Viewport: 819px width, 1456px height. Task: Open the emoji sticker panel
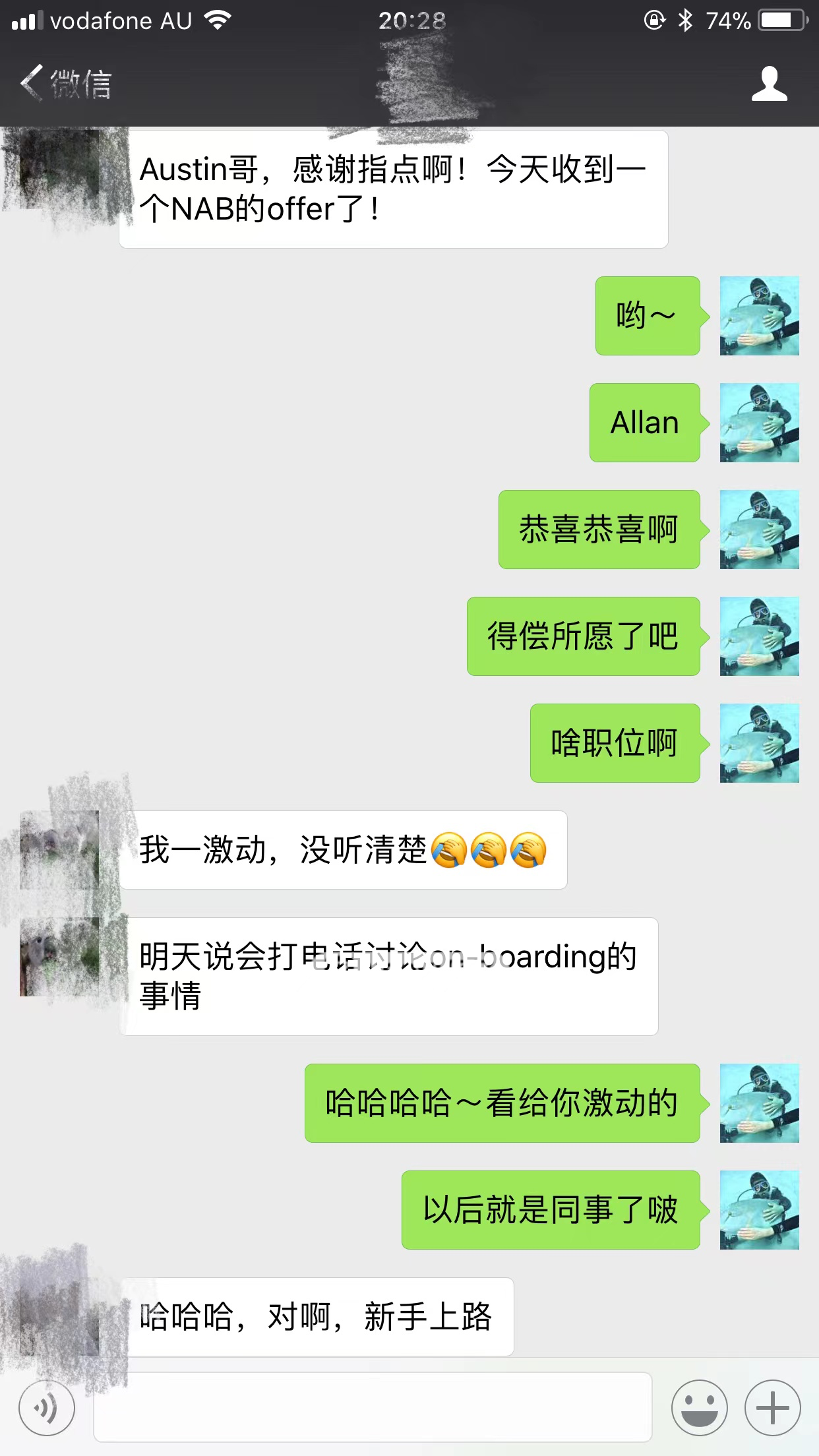tap(699, 1408)
